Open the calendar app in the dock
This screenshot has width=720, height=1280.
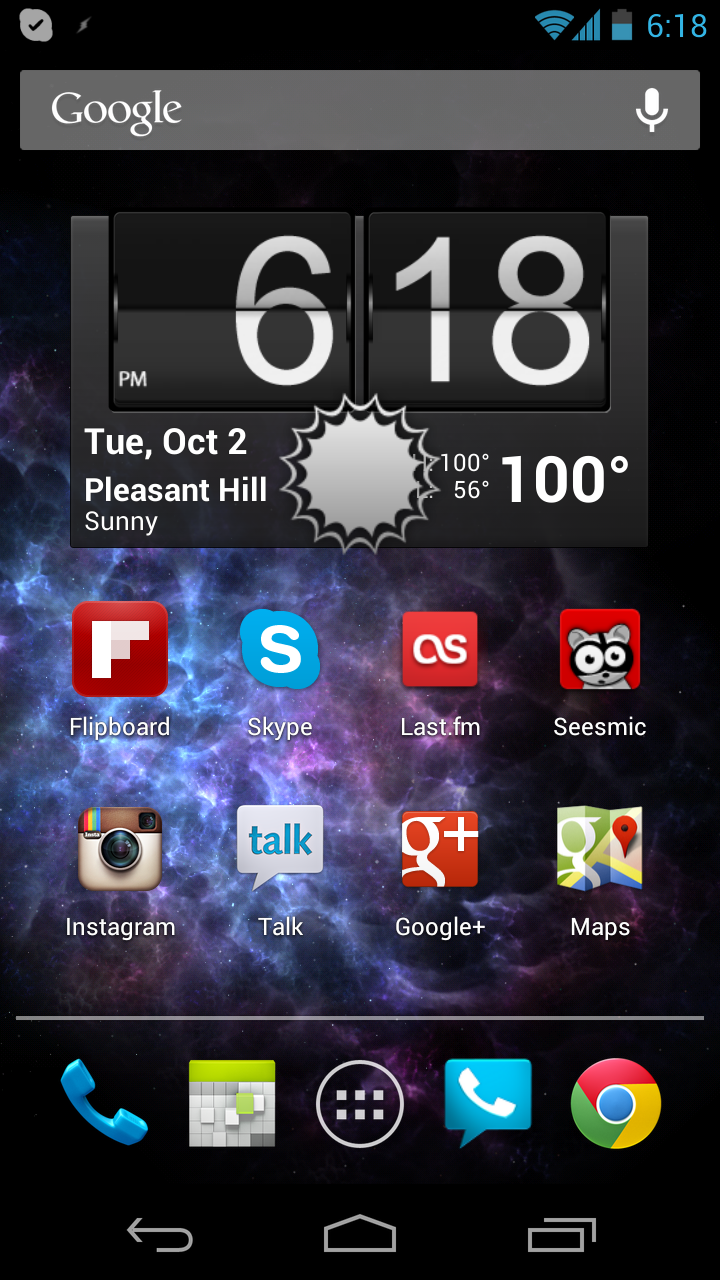pyautogui.click(x=232, y=1103)
